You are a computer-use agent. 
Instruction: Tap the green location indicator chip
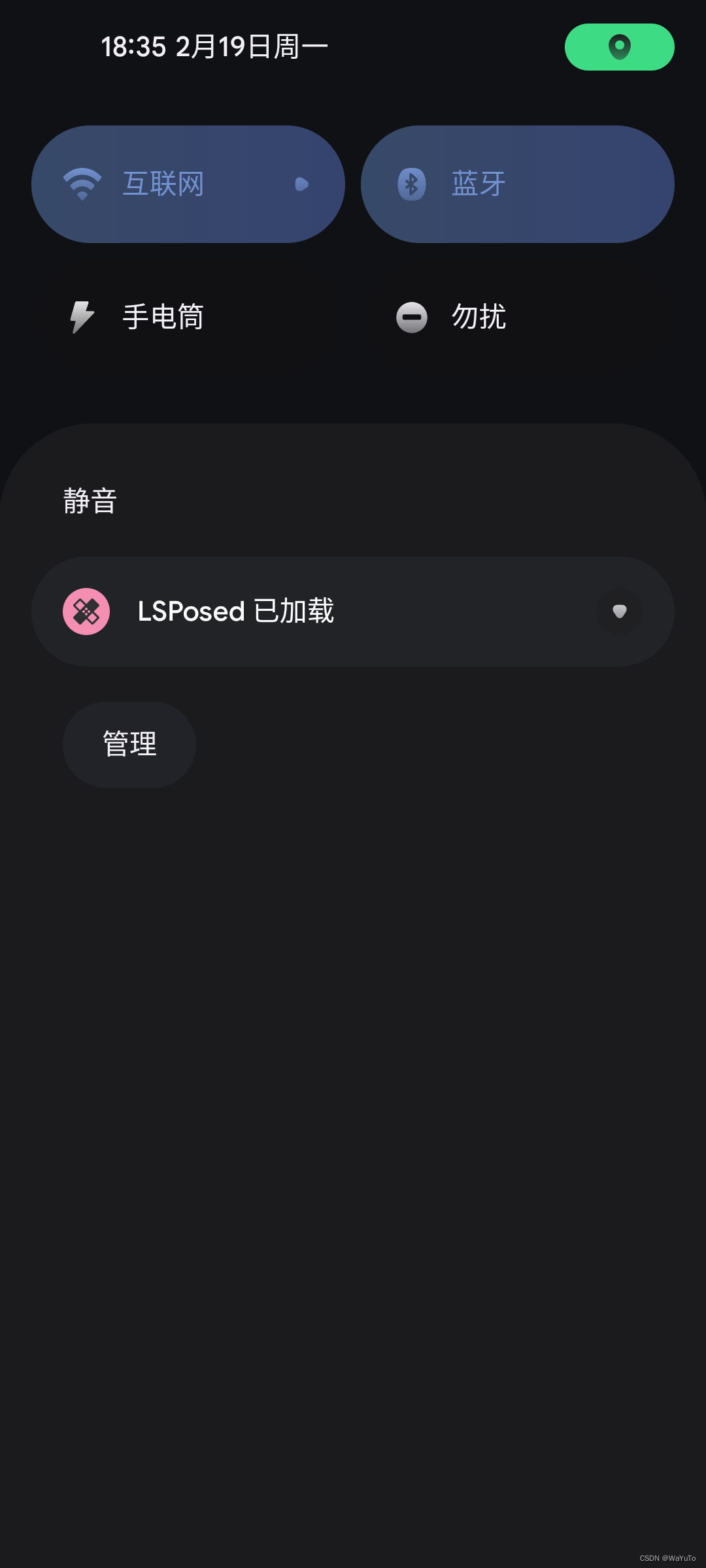[x=619, y=47]
